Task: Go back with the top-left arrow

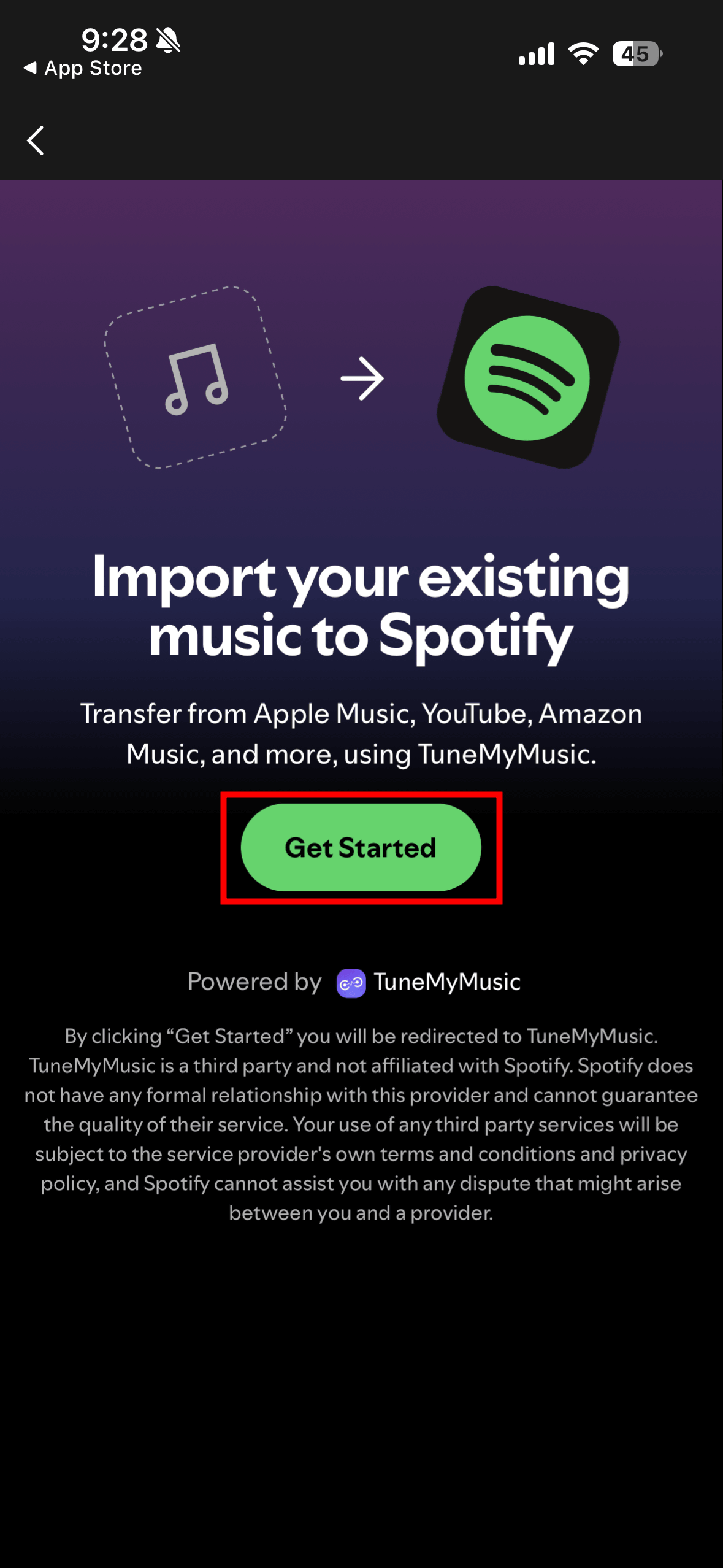Action: pos(36,140)
